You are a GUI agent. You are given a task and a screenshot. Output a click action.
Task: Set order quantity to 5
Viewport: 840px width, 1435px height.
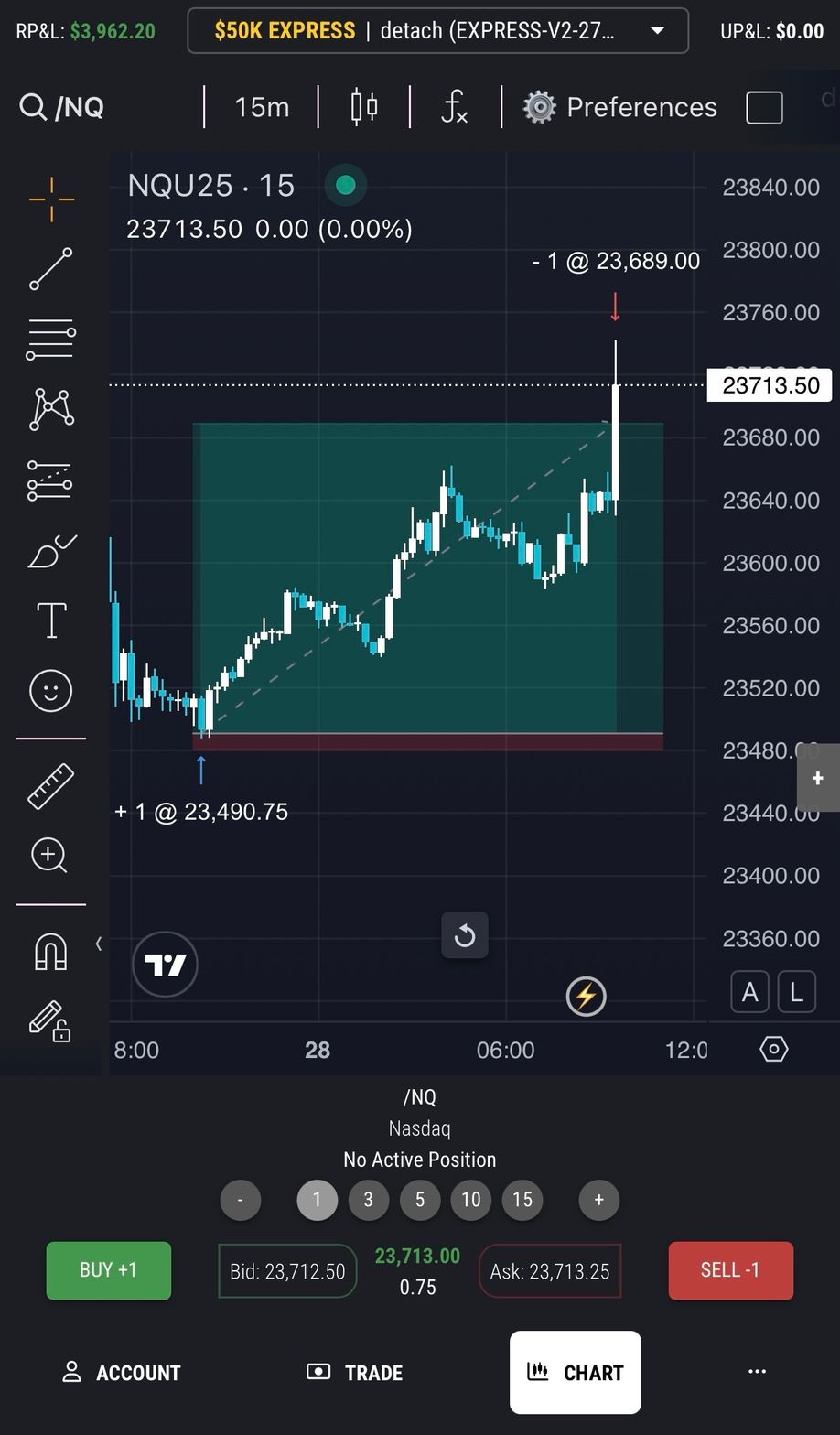point(420,1200)
